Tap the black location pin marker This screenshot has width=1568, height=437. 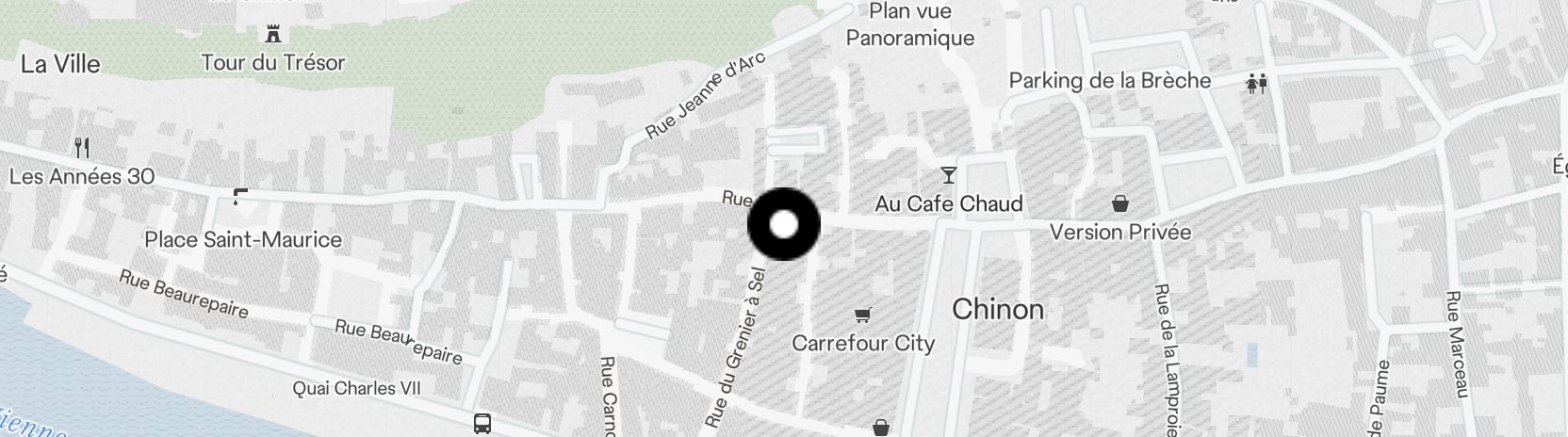(784, 224)
